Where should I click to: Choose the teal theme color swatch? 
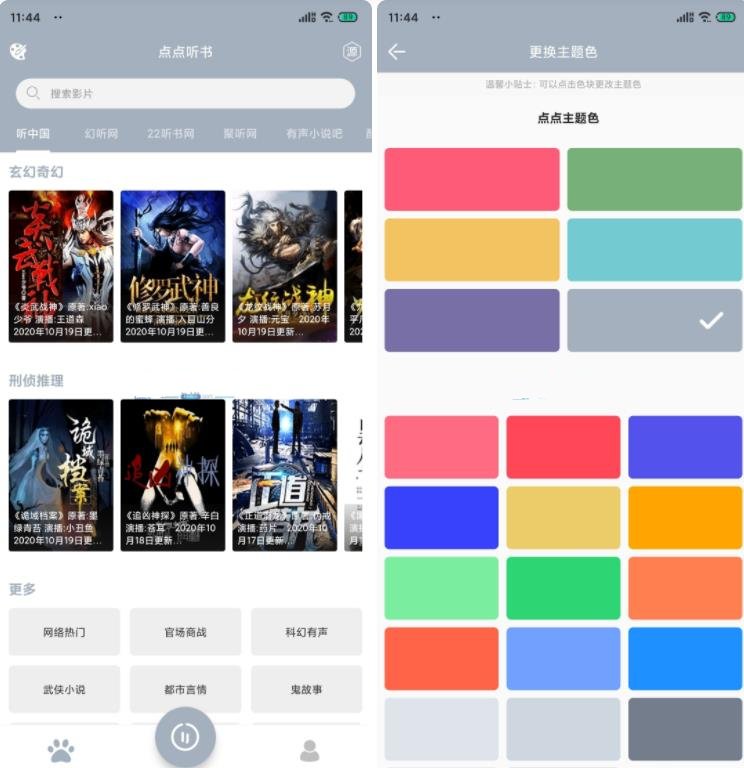[x=654, y=249]
